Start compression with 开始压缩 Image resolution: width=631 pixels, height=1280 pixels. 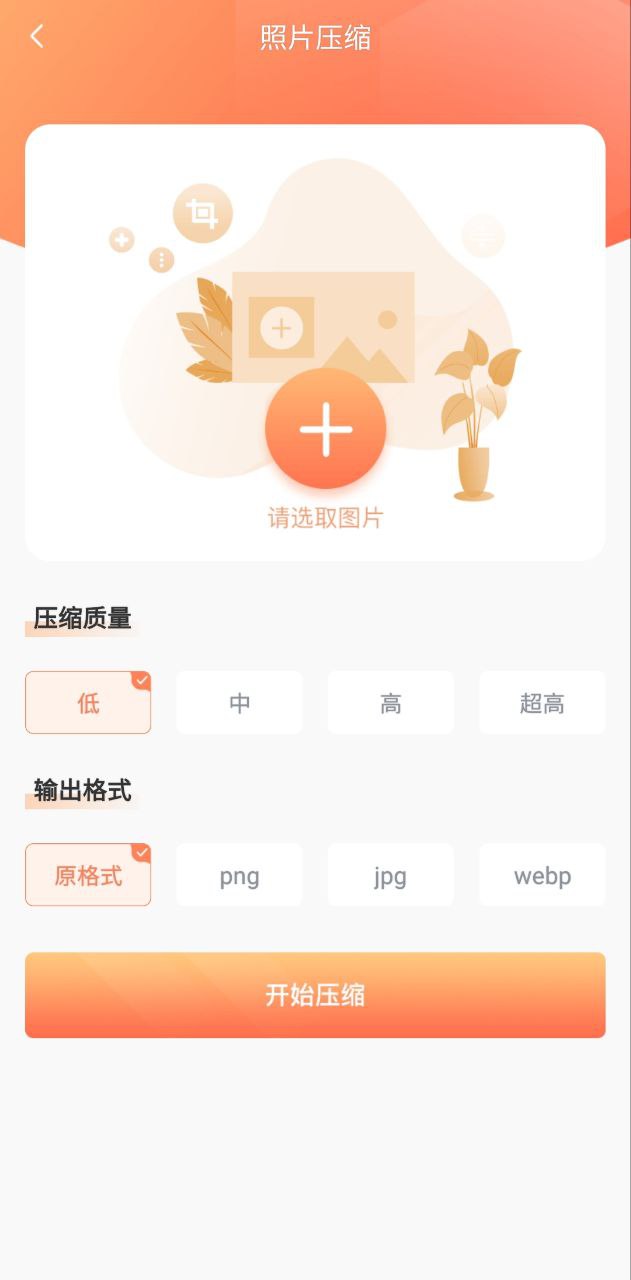click(x=315, y=995)
